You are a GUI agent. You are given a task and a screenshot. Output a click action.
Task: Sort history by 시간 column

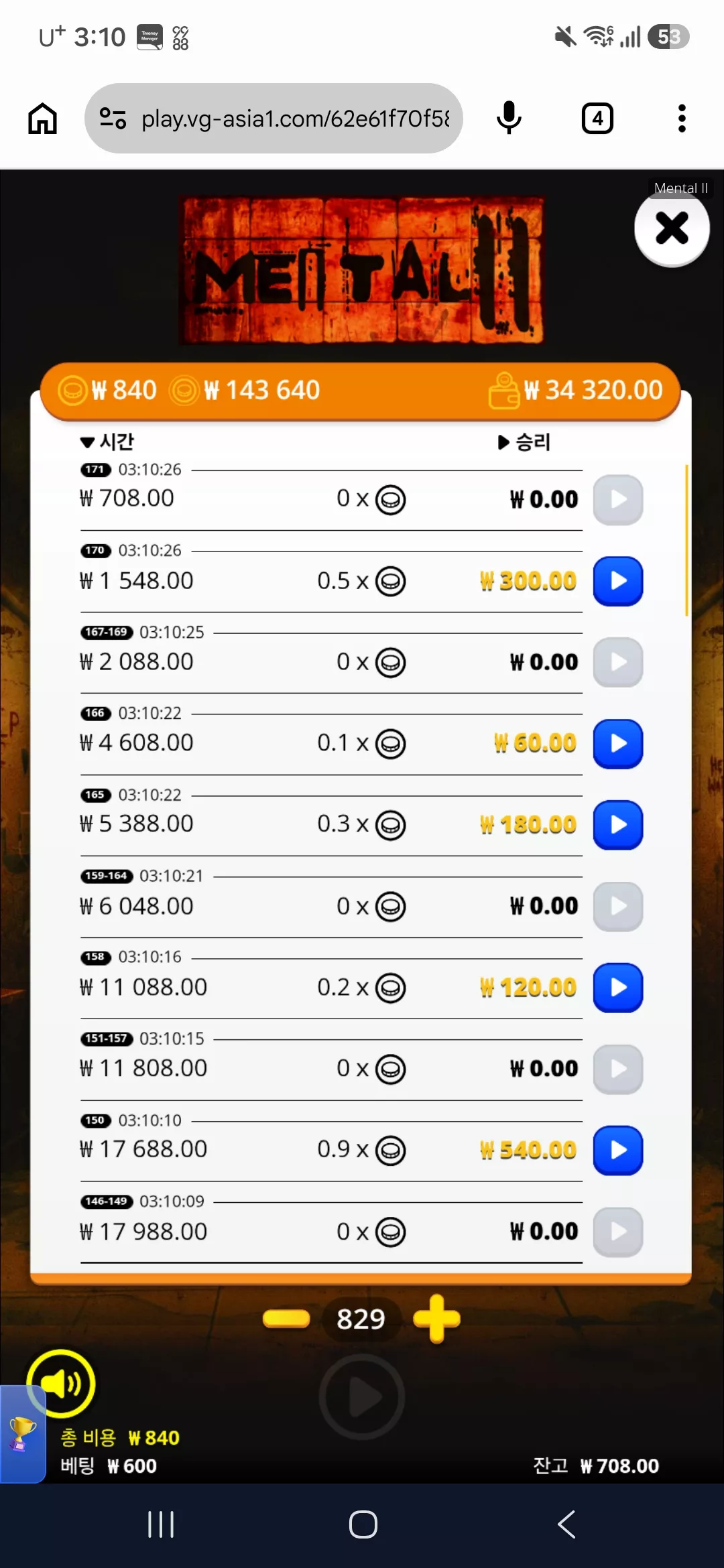tap(107, 442)
